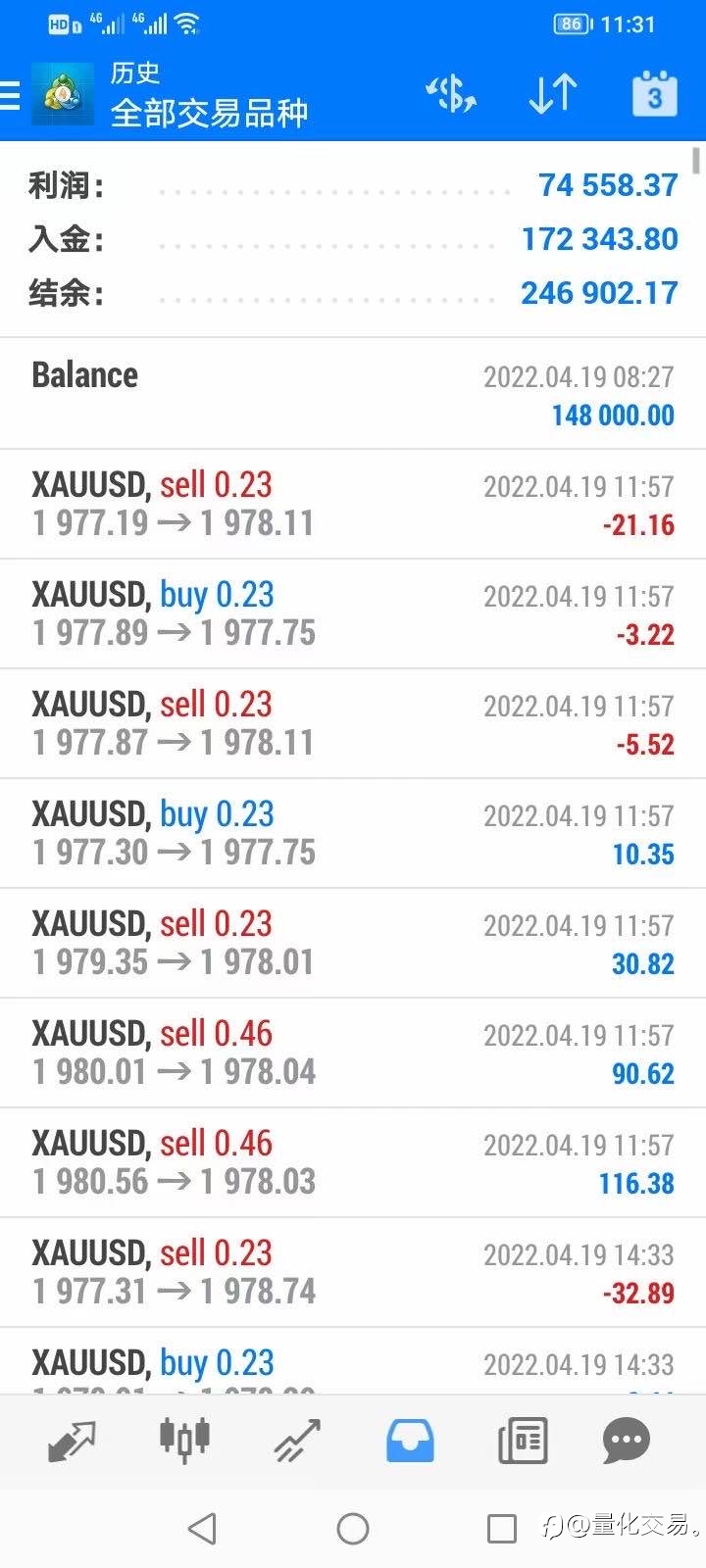View the XAUUSD sell 0.46 trade with 90.62

(x=353, y=1053)
